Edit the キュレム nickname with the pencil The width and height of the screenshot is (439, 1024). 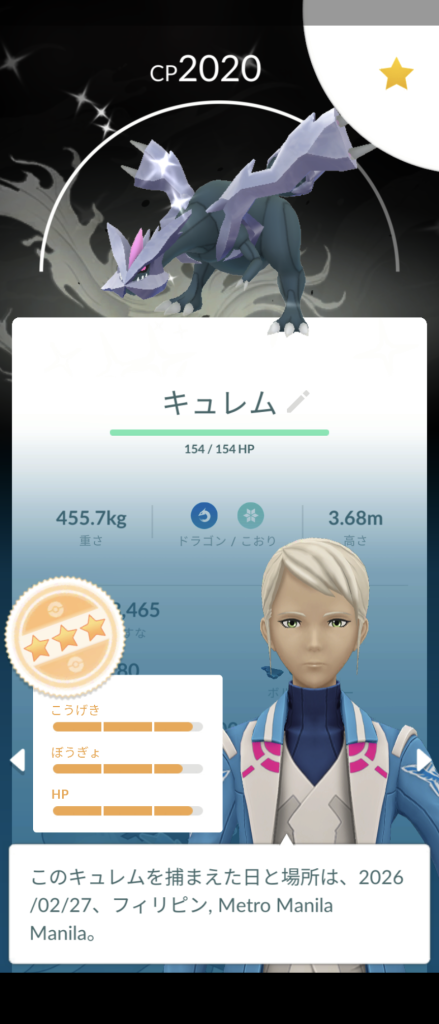pyautogui.click(x=298, y=402)
